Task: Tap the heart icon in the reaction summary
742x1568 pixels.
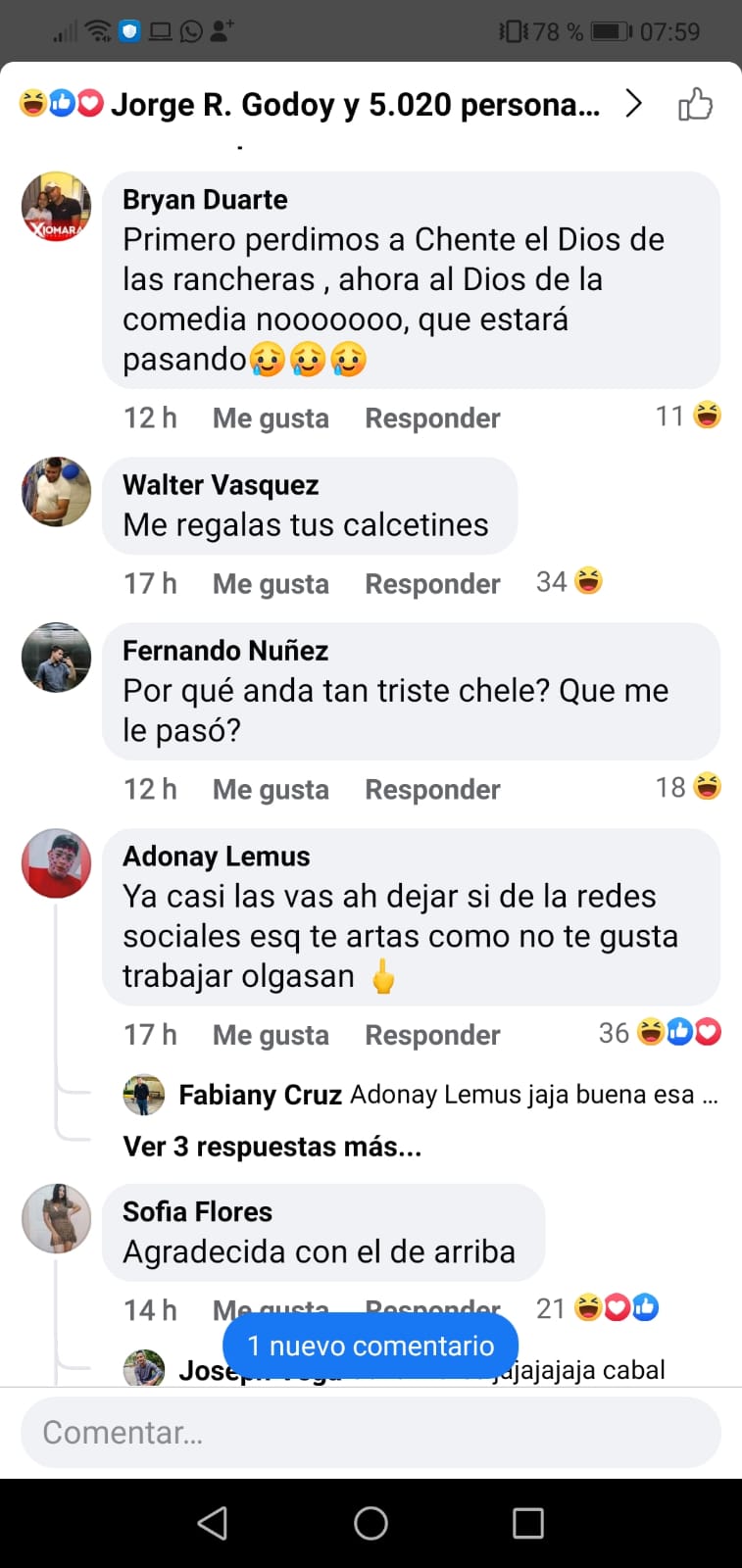Action: tap(90, 103)
